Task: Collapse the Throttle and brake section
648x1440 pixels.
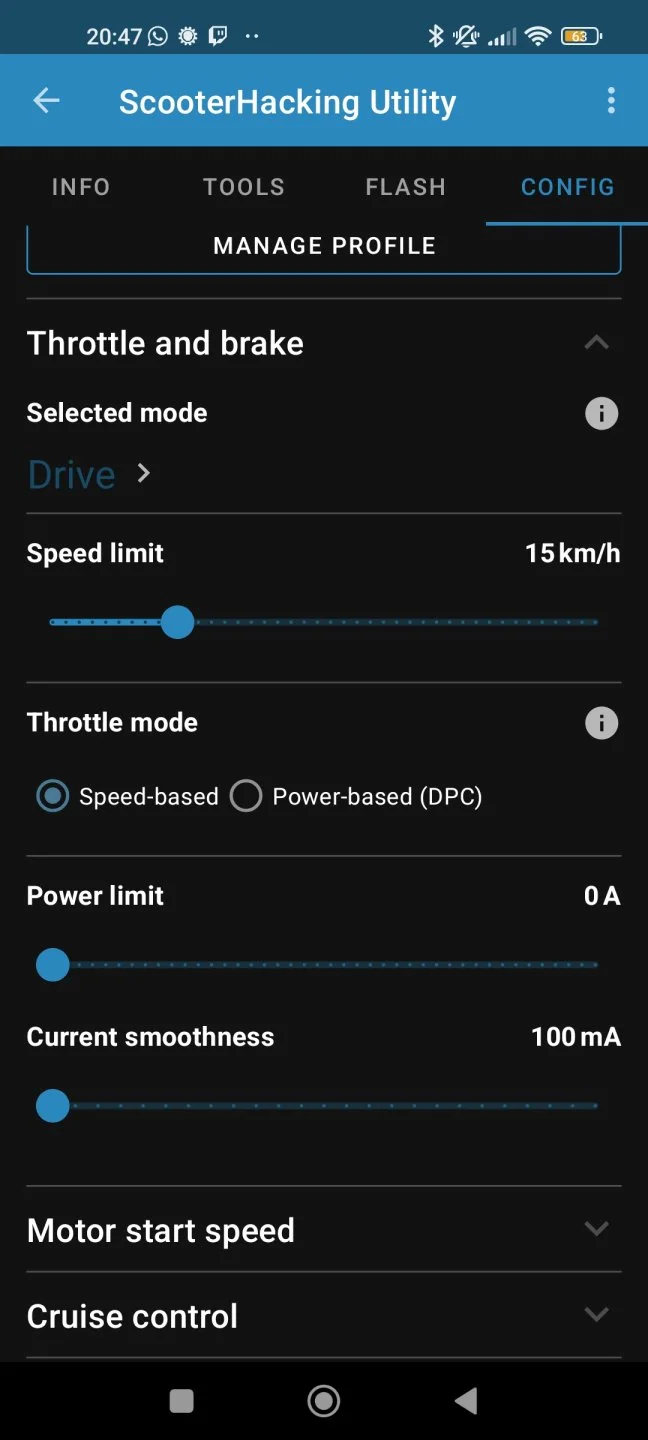Action: [x=596, y=343]
